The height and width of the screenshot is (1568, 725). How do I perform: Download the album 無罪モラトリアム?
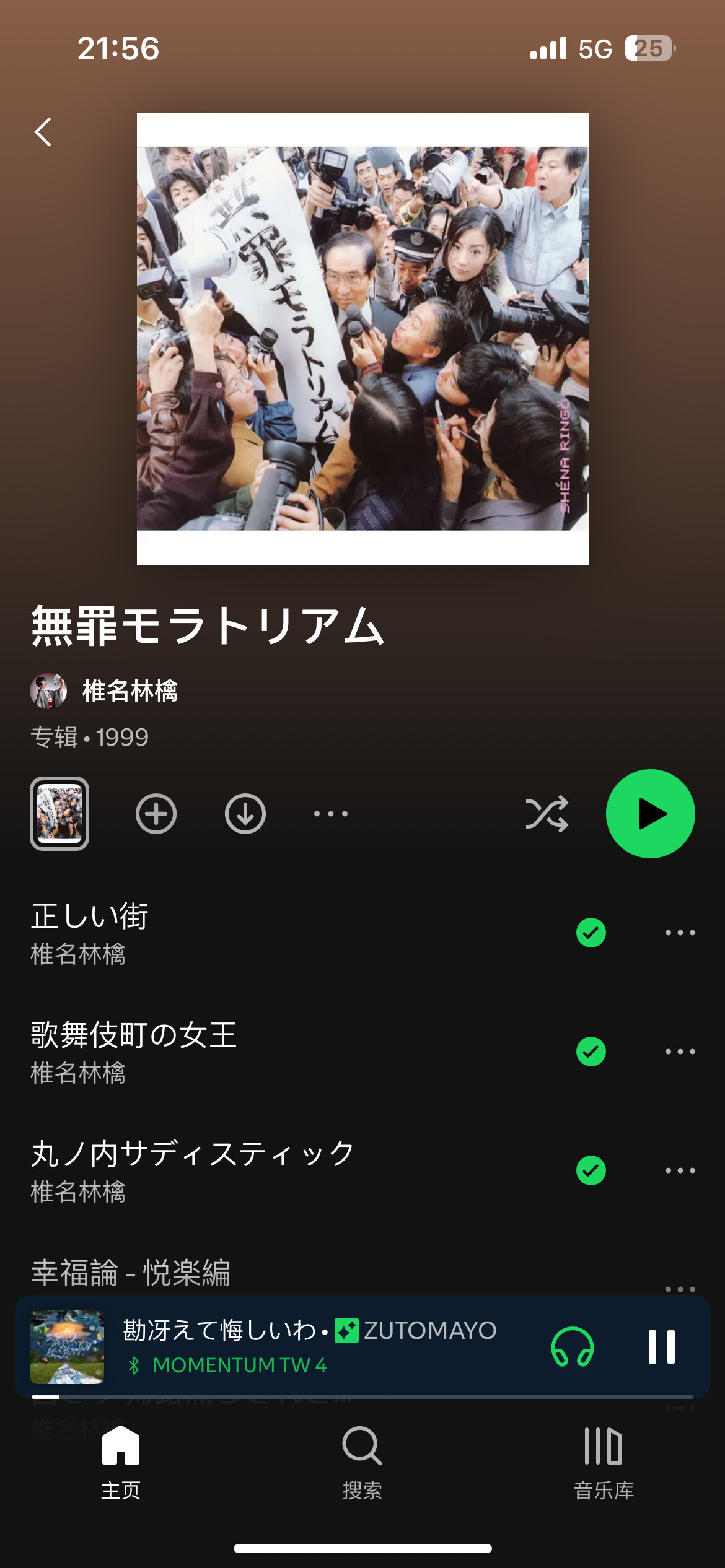[x=245, y=814]
